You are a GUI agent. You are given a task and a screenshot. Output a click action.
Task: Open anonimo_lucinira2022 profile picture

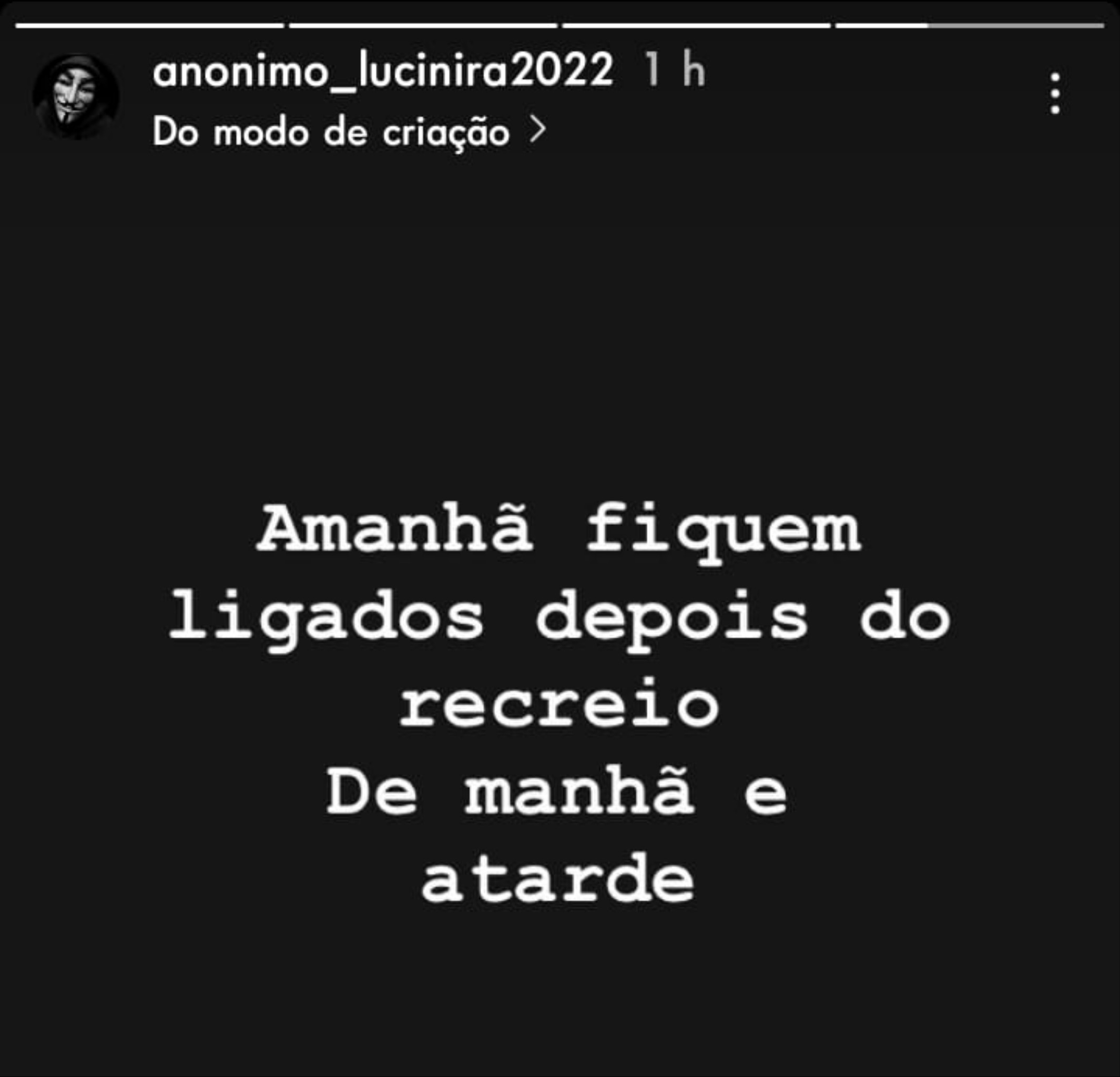pos(76,96)
